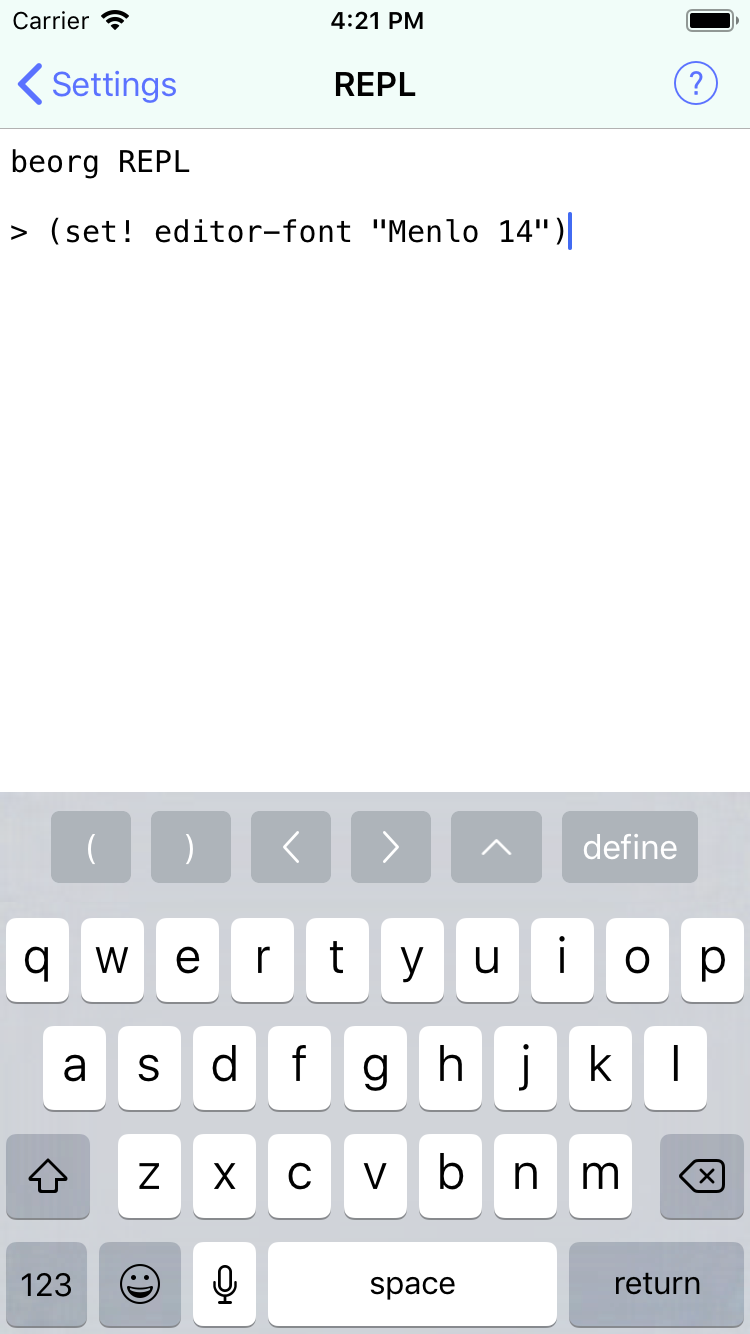
Task: Tap the space bar
Action: tap(412, 1284)
